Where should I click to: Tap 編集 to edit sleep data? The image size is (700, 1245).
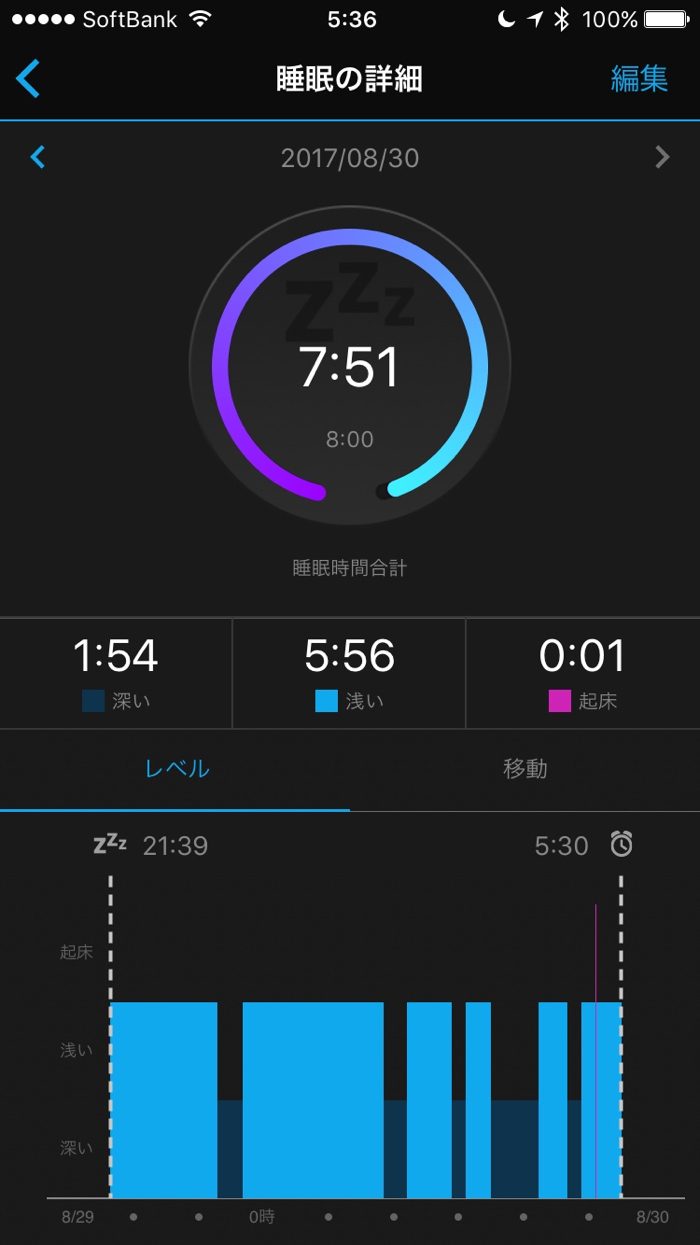pyautogui.click(x=639, y=79)
